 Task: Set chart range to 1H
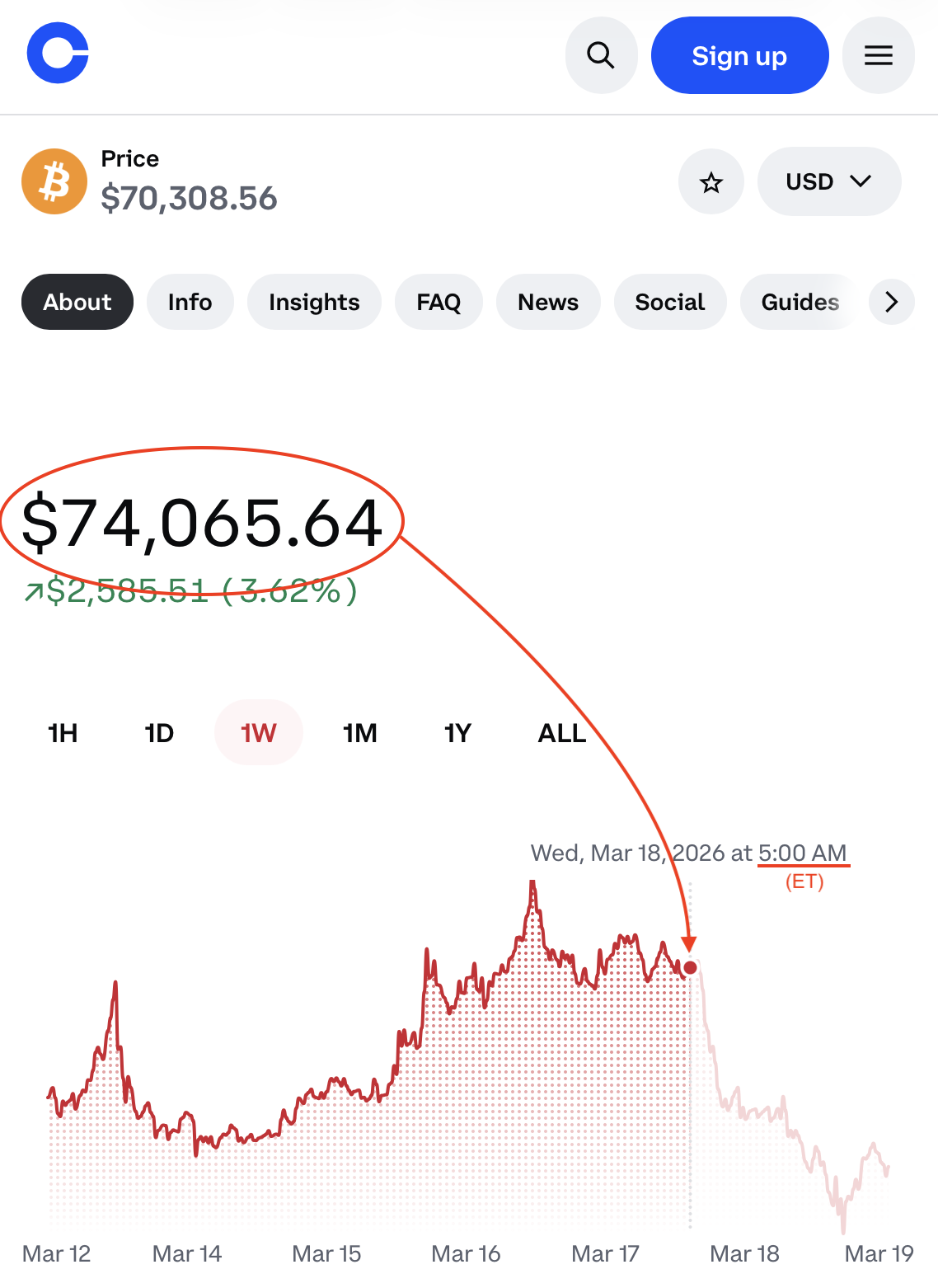pos(63,732)
